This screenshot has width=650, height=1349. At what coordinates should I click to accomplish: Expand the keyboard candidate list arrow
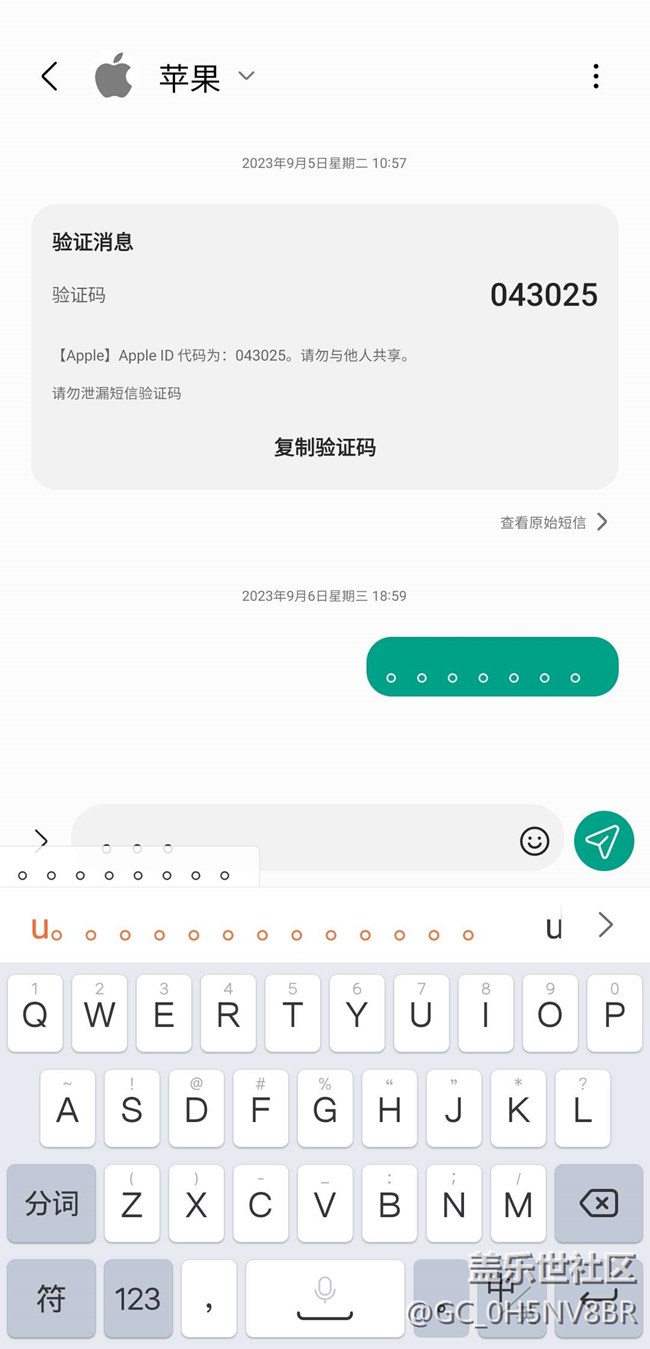605,925
